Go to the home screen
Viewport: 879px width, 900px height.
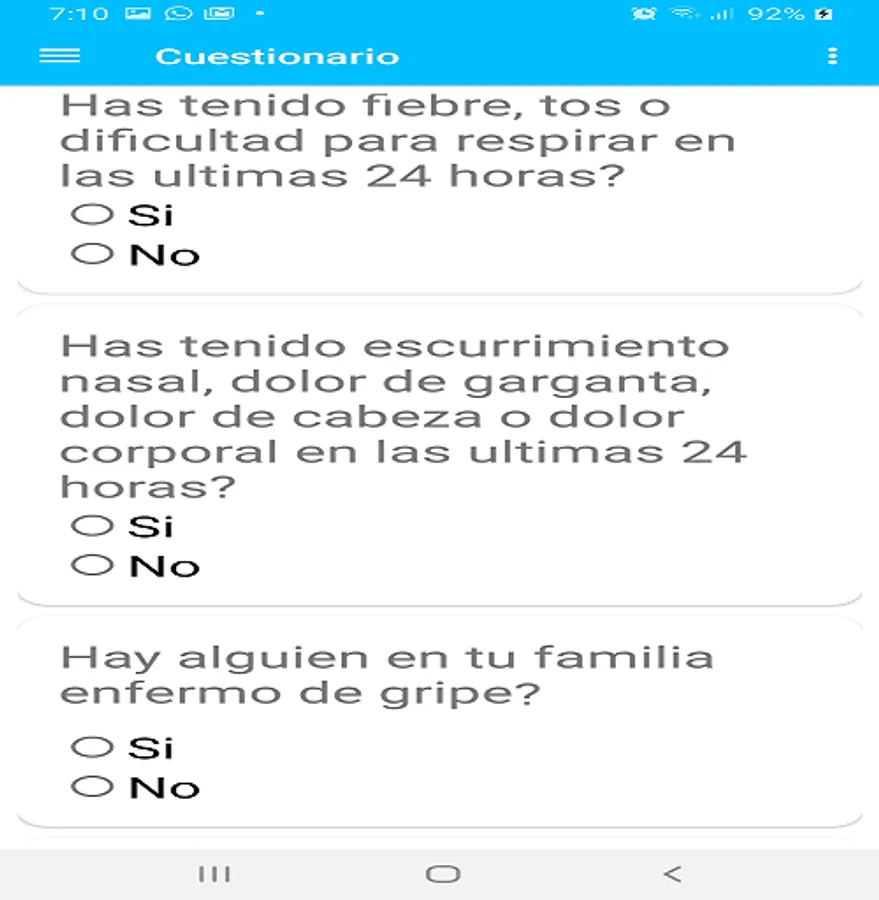pyautogui.click(x=442, y=874)
